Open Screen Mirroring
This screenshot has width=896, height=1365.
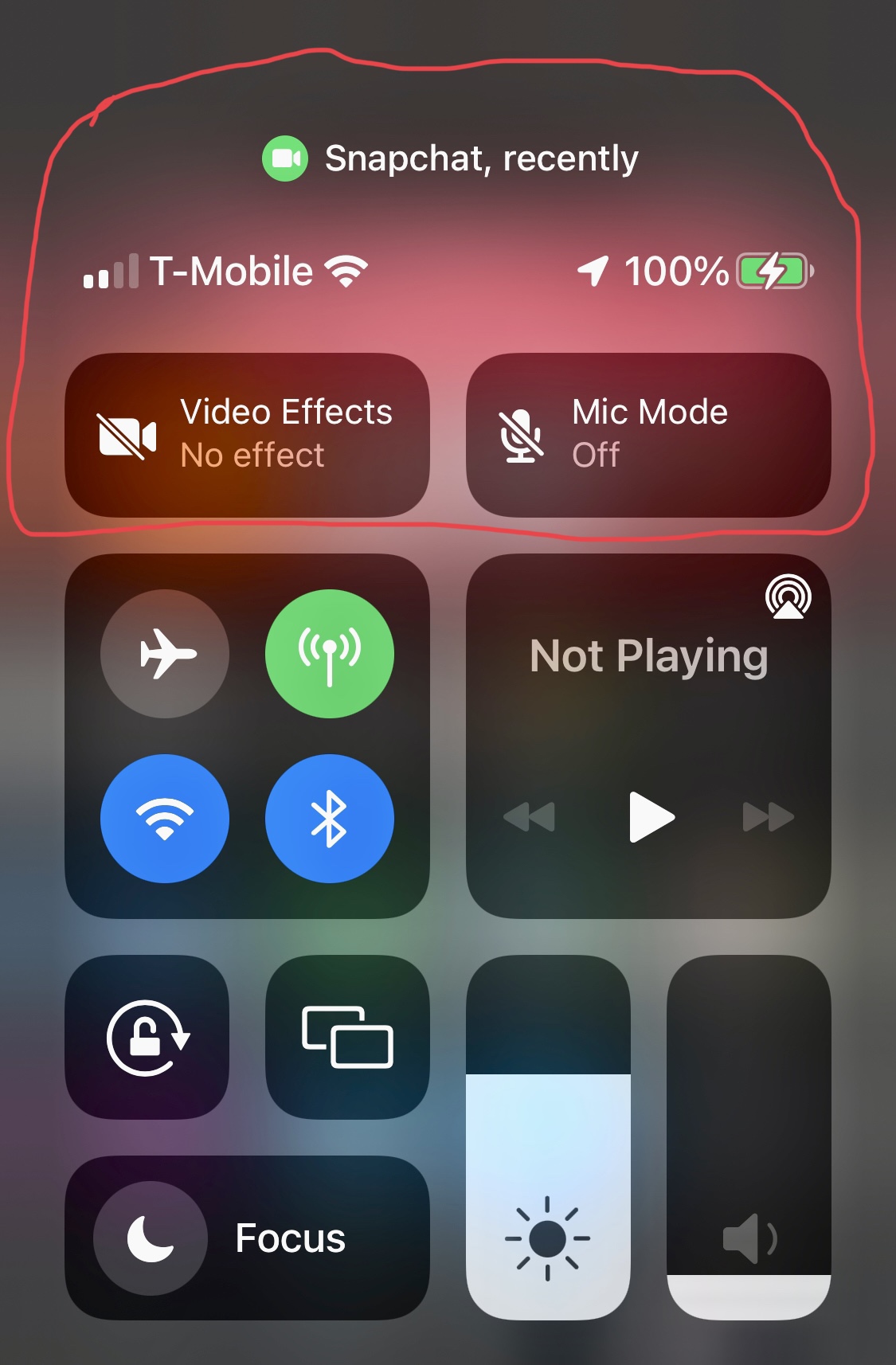347,1037
